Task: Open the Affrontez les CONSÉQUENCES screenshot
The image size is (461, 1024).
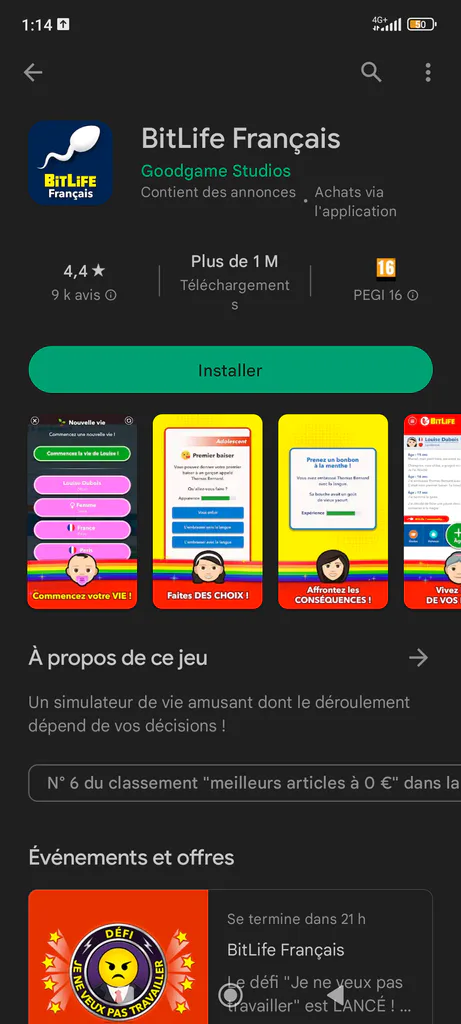Action: [x=333, y=511]
